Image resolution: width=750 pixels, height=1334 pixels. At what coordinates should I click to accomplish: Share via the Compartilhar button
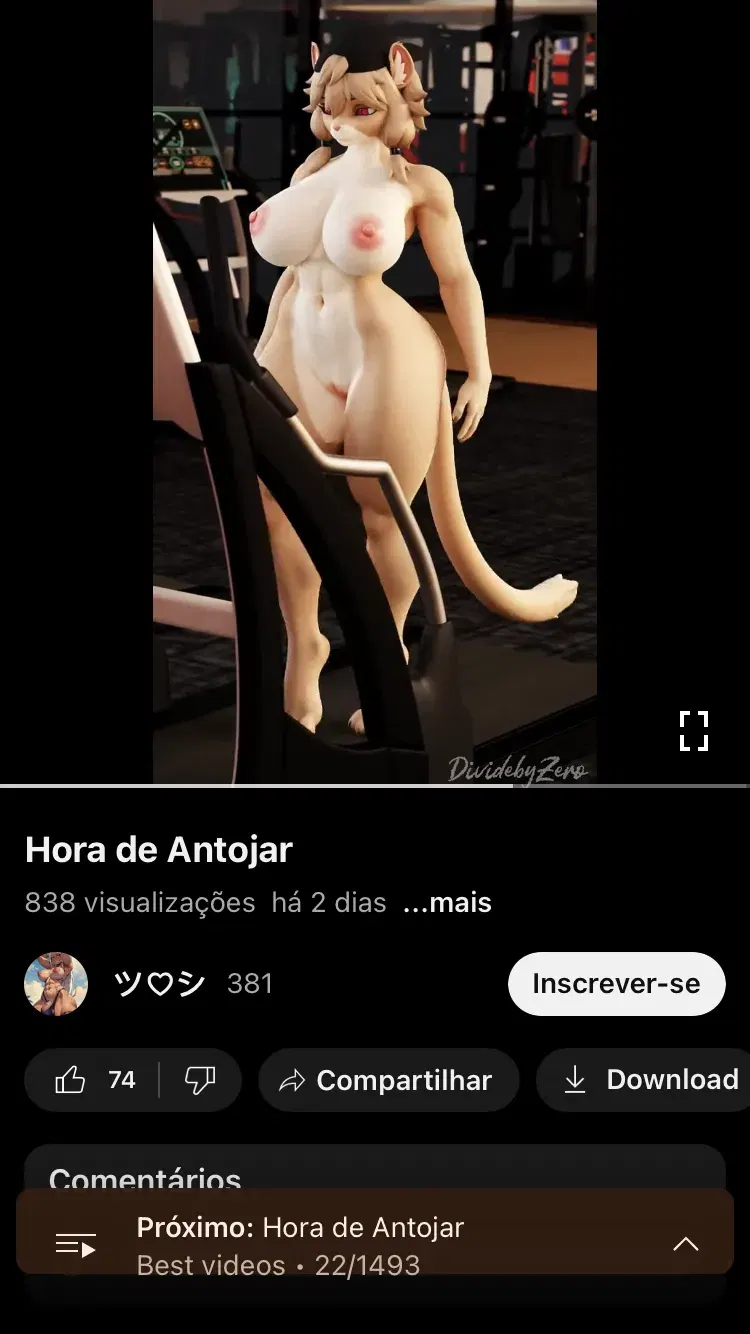point(388,1080)
